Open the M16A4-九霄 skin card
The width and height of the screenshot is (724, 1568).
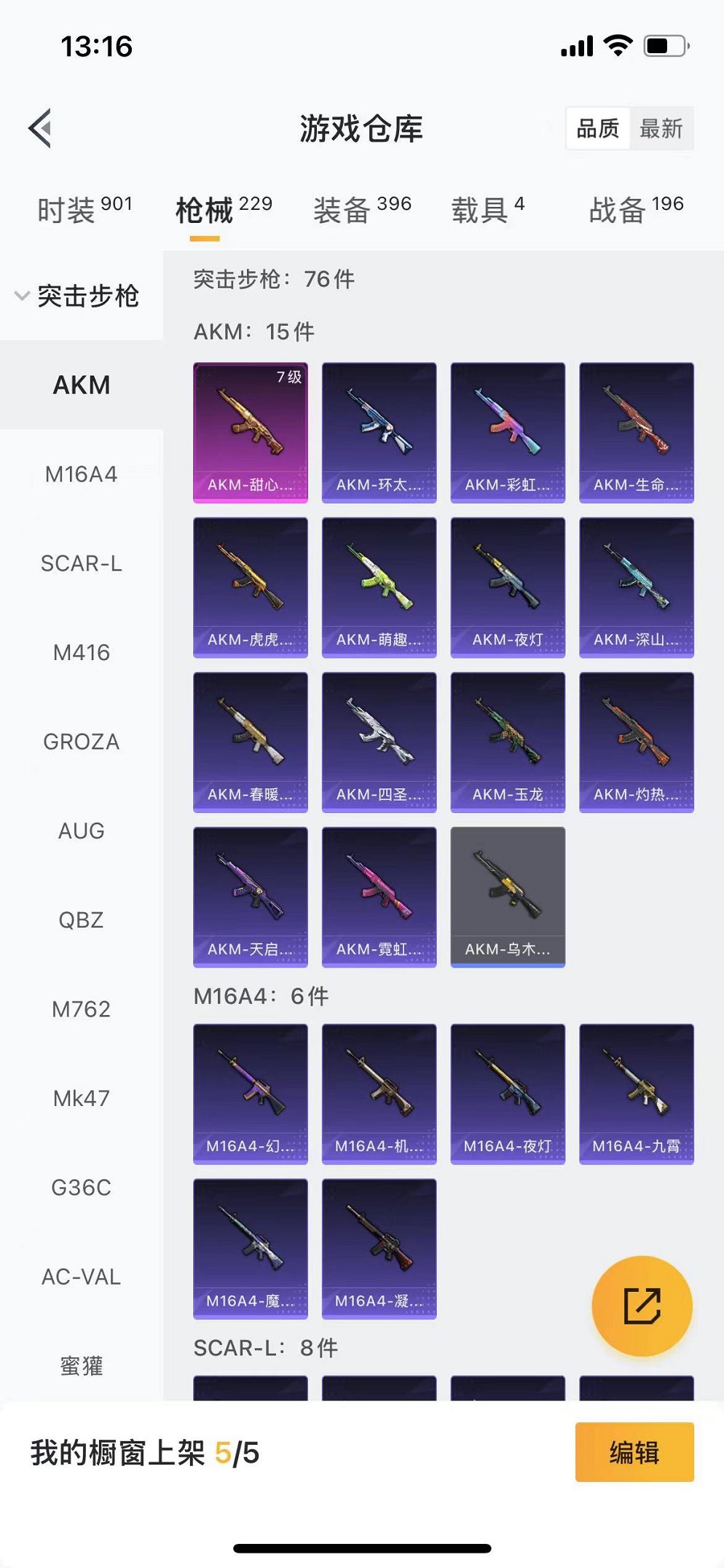point(636,1094)
